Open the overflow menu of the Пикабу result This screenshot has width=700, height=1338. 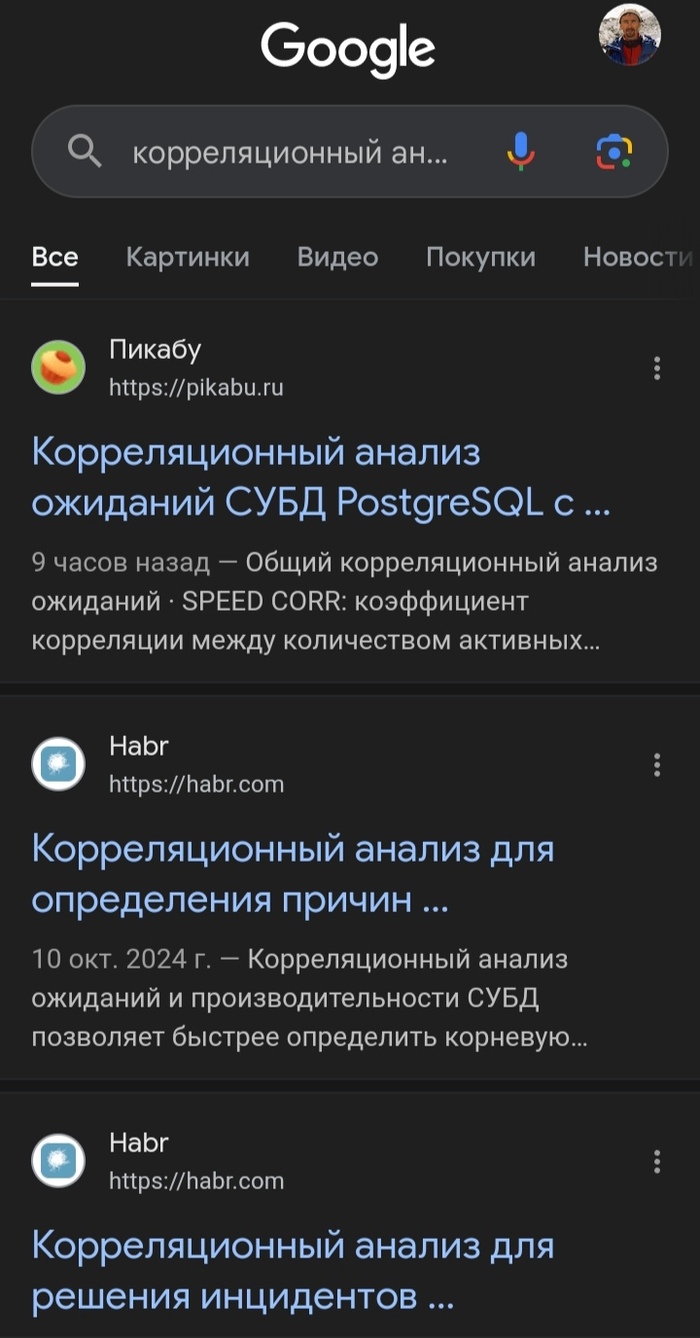(x=657, y=368)
